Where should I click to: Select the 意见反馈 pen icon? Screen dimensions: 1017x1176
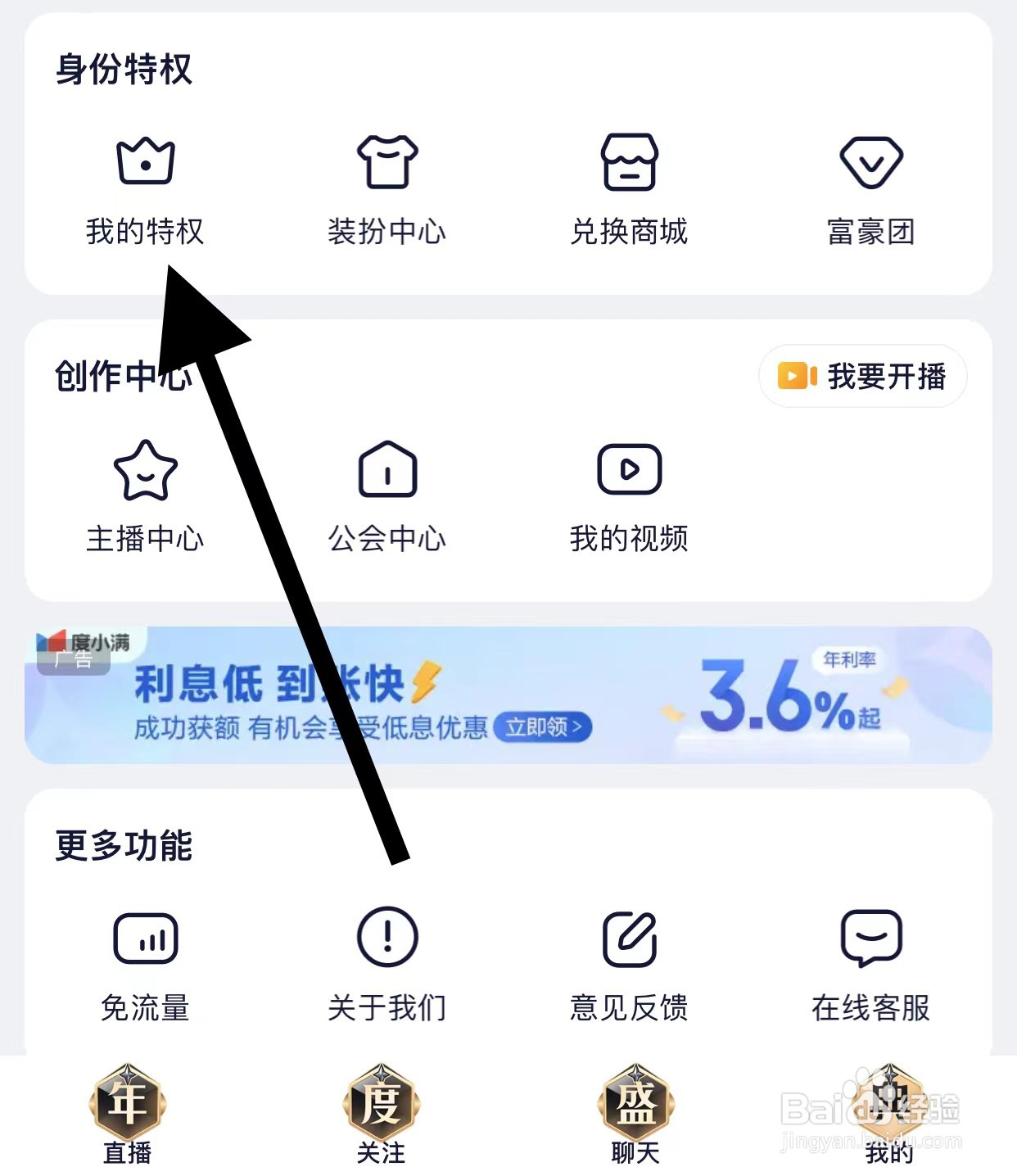pos(629,939)
